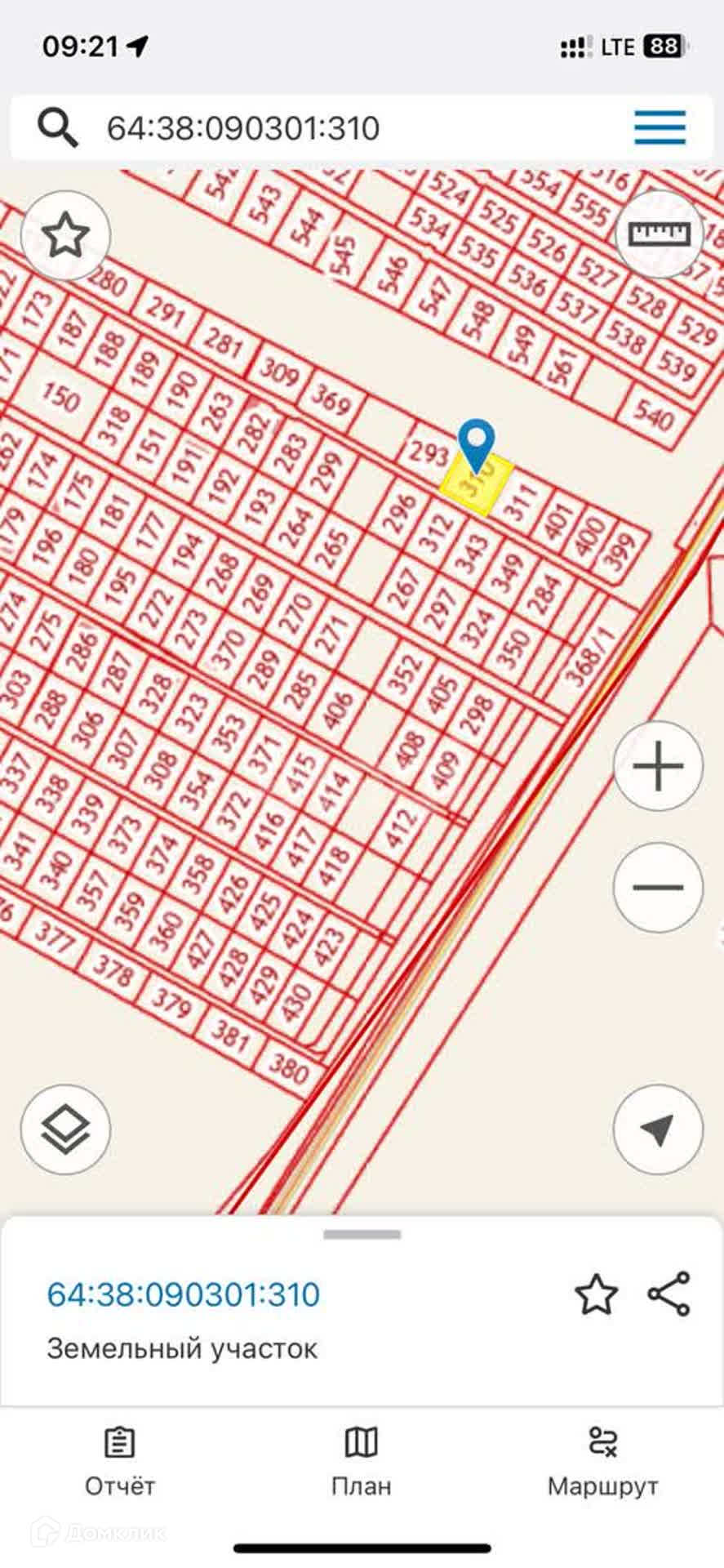The height and width of the screenshot is (1568, 724).
Task: Build a Маршрут to the plot
Action: (x=602, y=1463)
